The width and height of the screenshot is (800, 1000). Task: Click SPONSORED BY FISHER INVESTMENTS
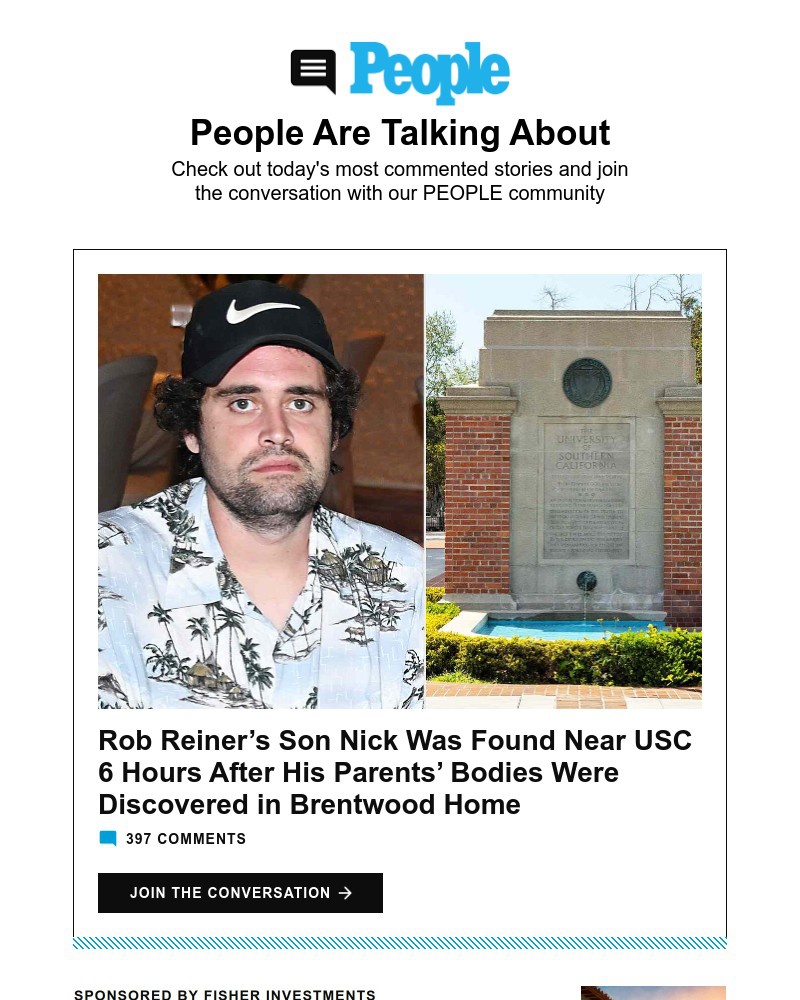(x=225, y=993)
